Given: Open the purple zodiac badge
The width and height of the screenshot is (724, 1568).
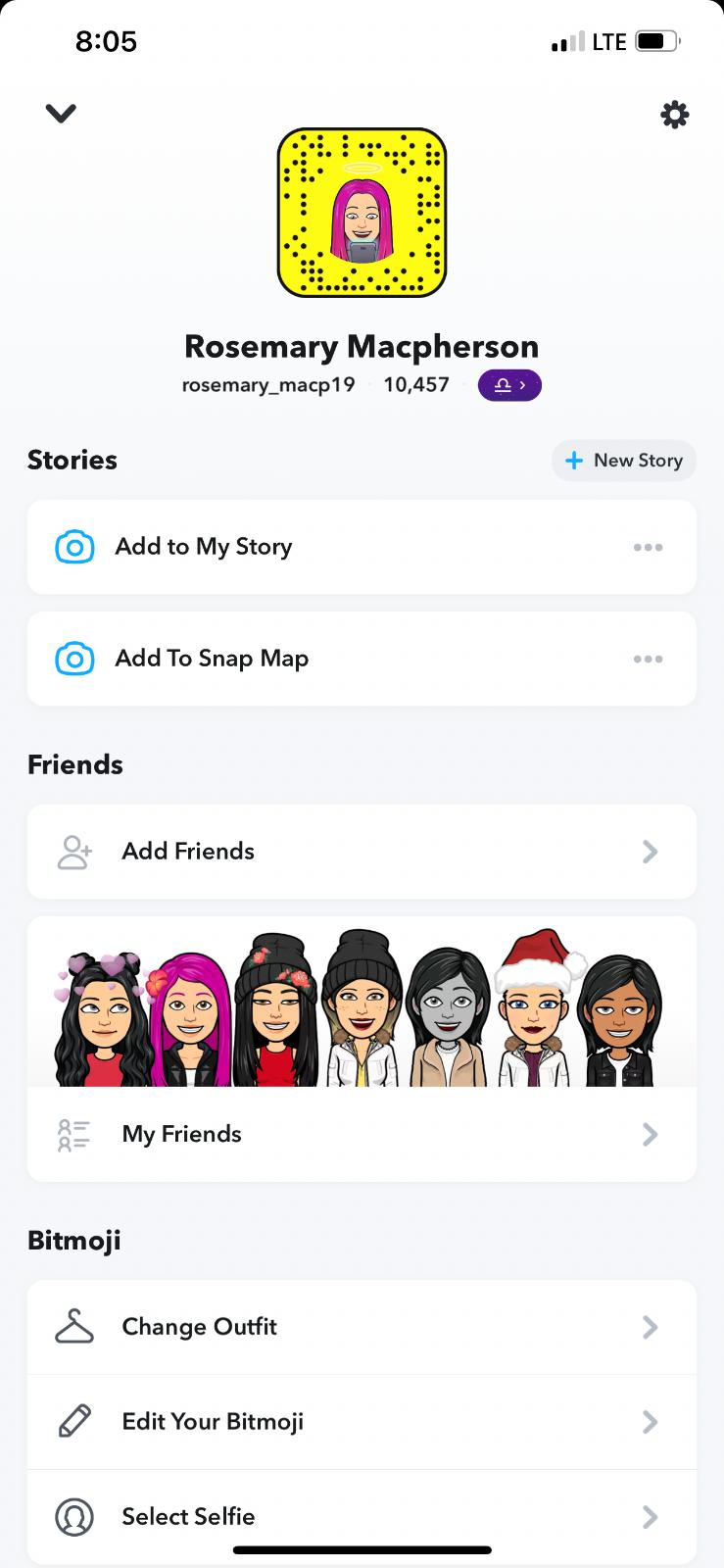Looking at the screenshot, I should pos(509,385).
